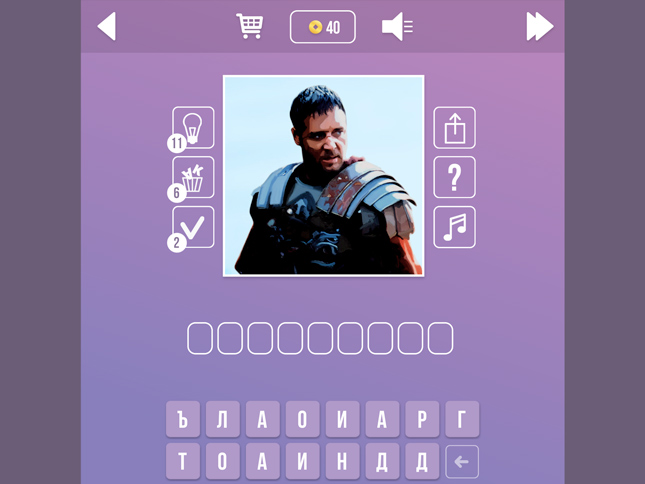The width and height of the screenshot is (645, 484).
Task: Open the question mark help
Action: [454, 178]
